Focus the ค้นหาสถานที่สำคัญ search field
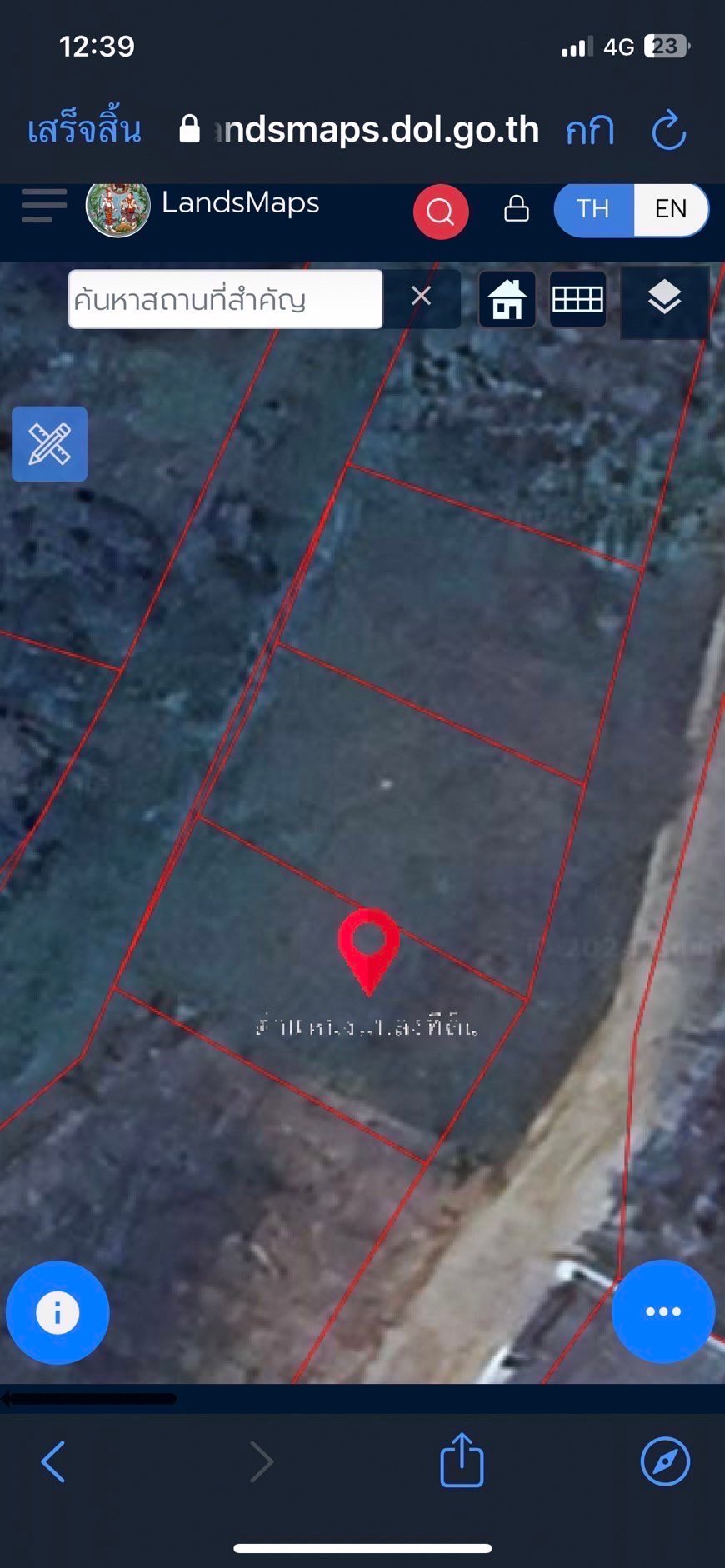 (x=225, y=299)
